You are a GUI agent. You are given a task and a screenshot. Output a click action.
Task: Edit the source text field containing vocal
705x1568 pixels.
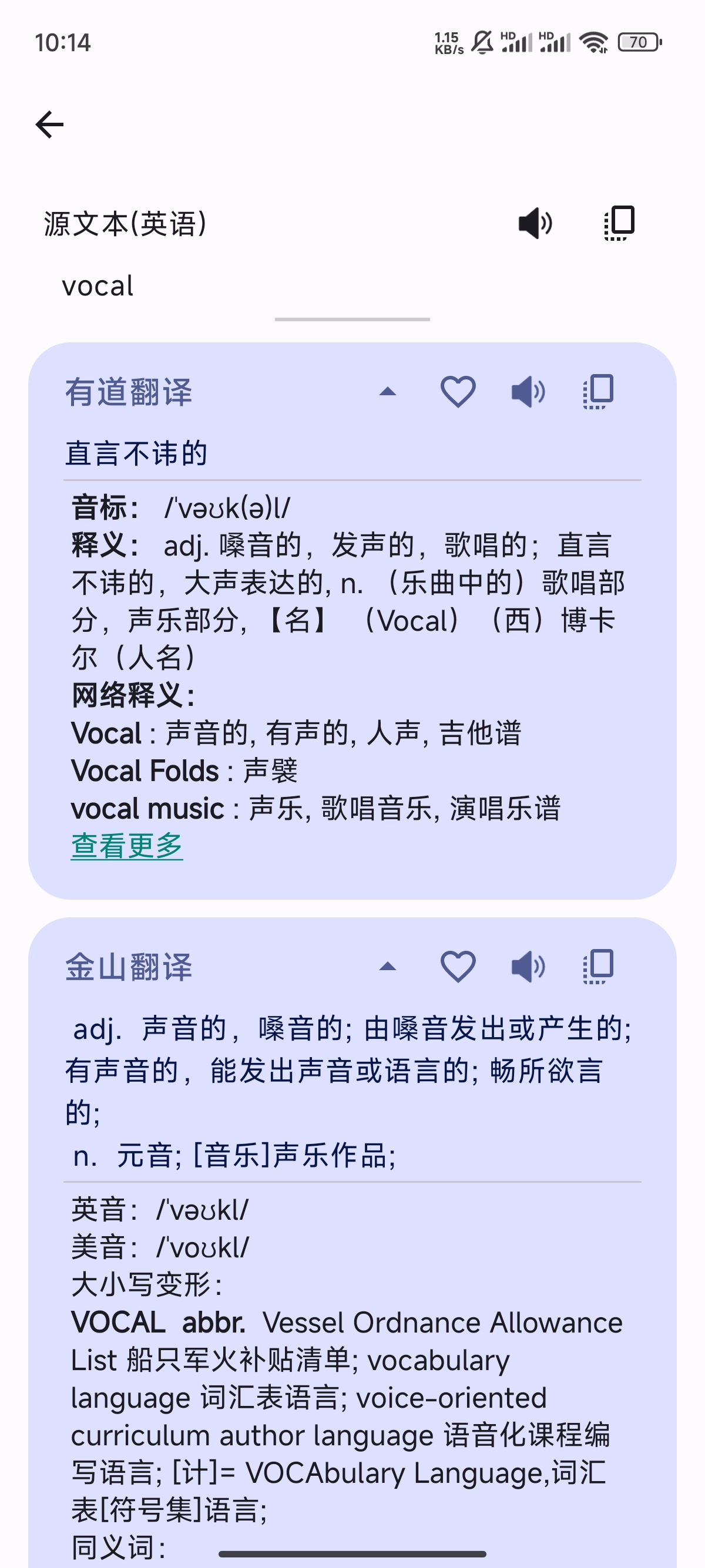(x=352, y=286)
